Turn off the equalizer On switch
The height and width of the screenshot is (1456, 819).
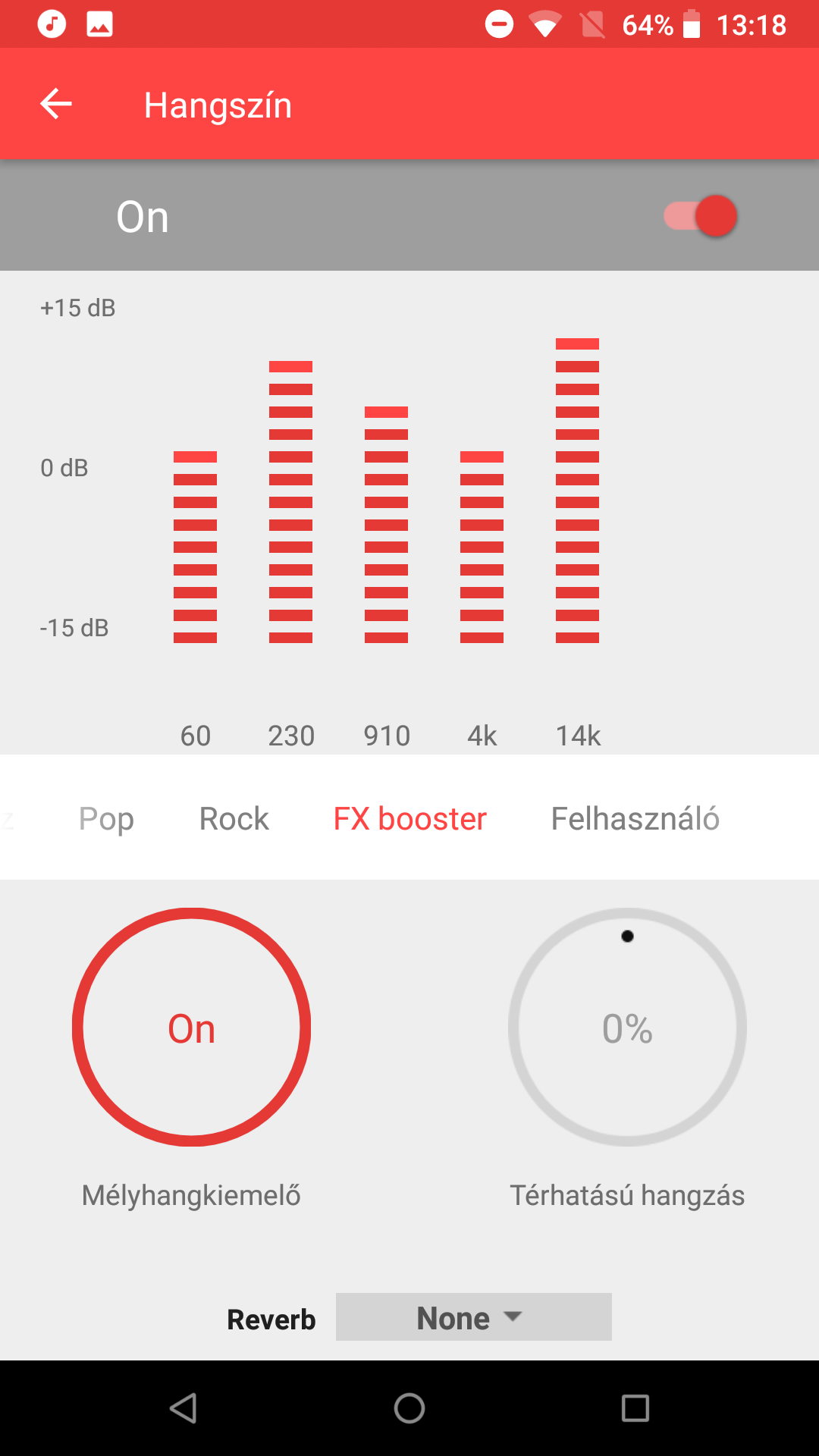click(700, 216)
